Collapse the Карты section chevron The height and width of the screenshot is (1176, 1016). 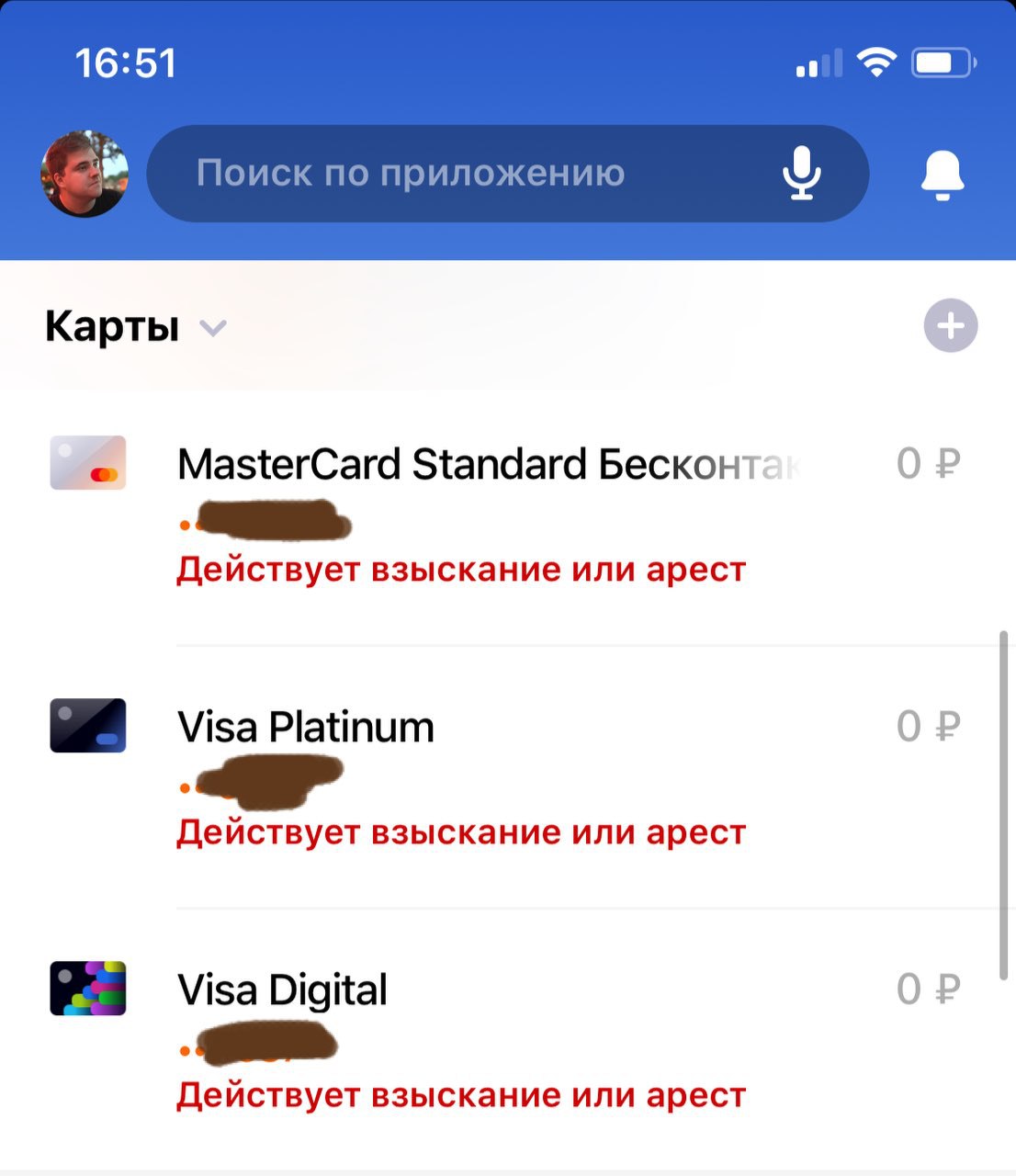coord(213,328)
